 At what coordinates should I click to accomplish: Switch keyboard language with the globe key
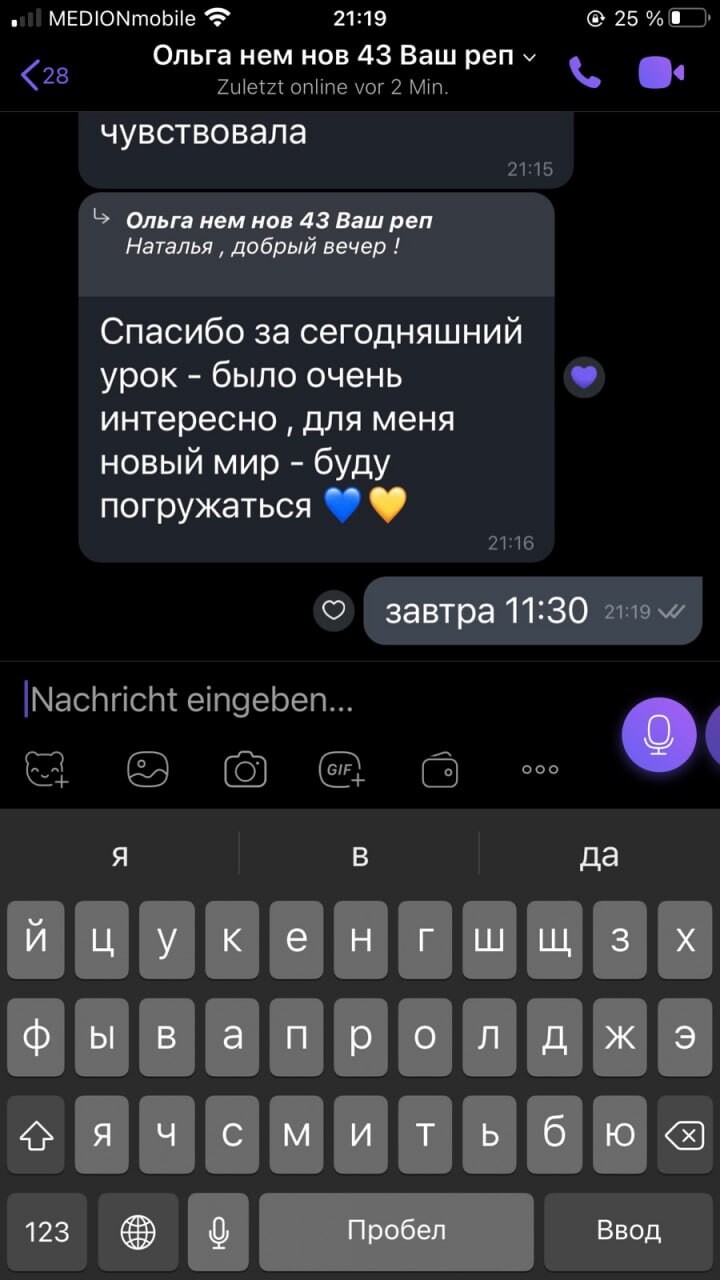coord(138,1231)
